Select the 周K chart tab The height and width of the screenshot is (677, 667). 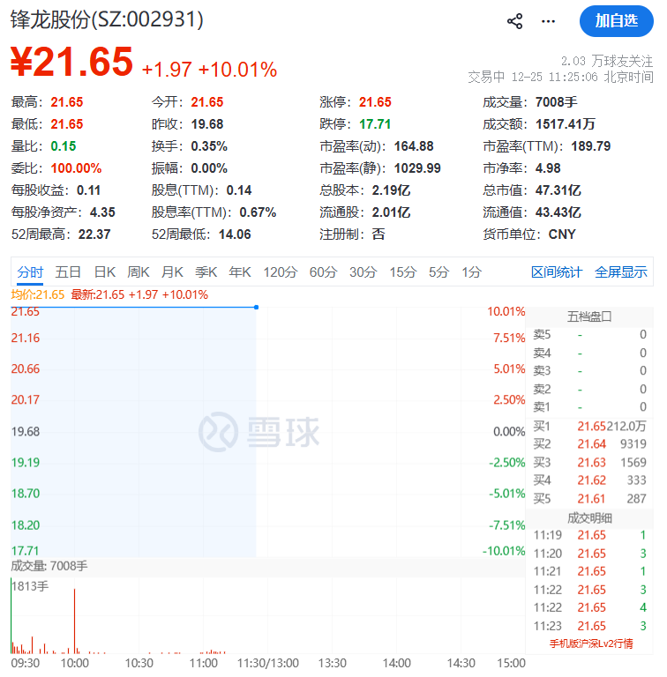(x=138, y=272)
